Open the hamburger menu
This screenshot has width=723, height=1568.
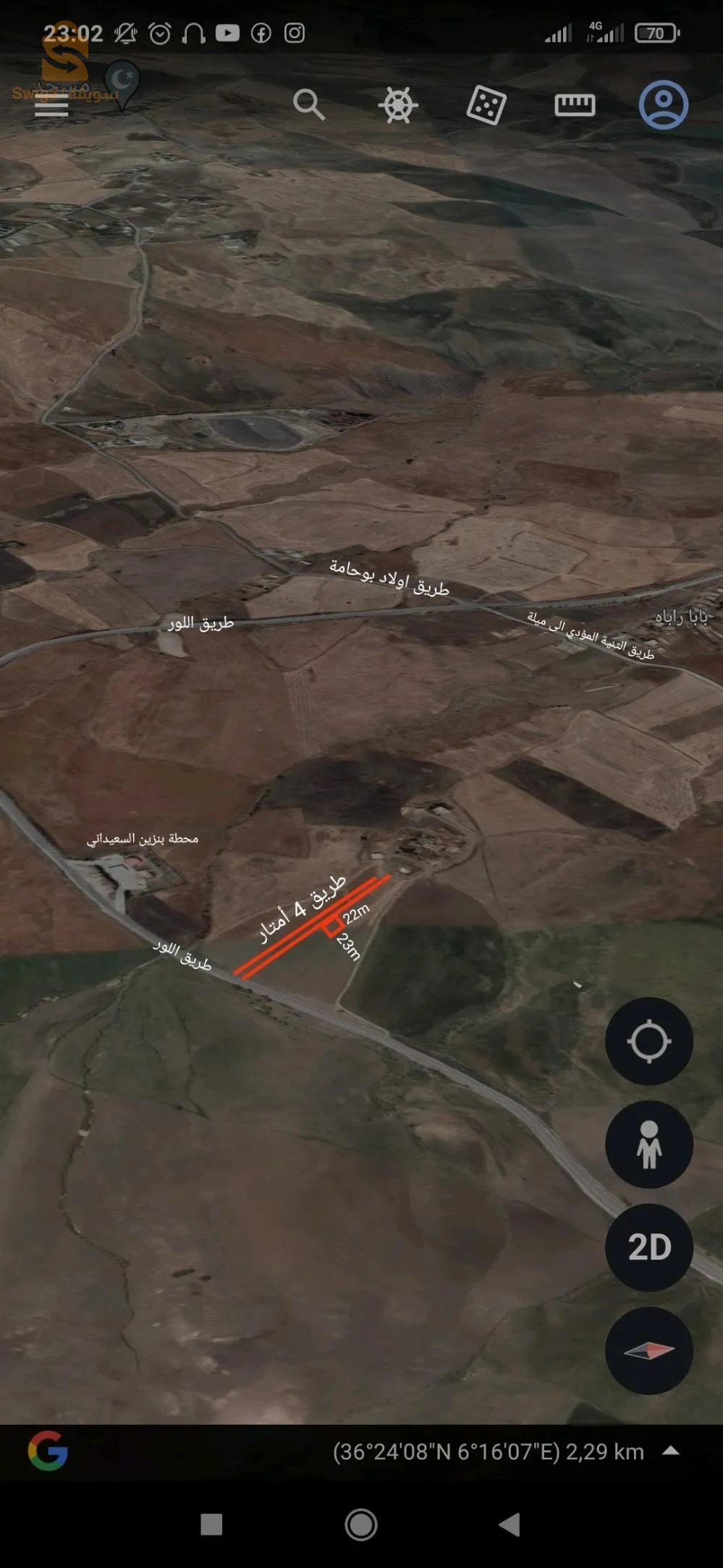[x=51, y=106]
